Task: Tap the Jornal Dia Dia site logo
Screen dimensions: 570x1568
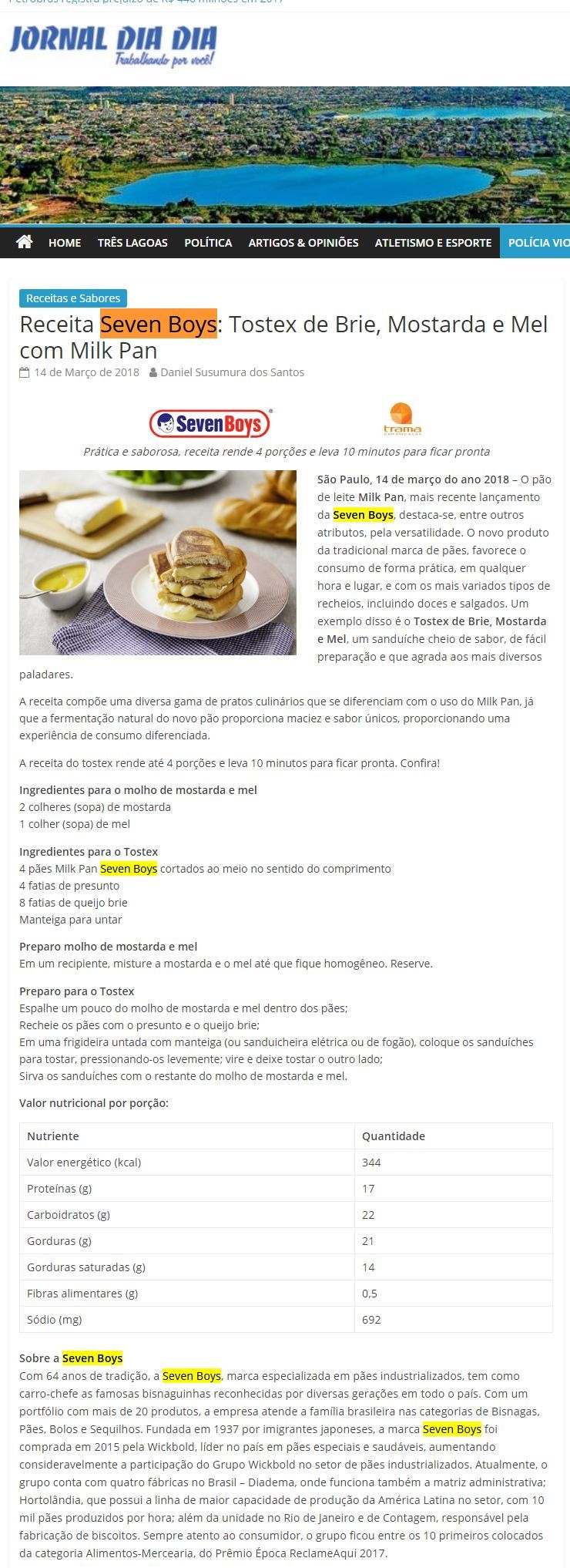Action: pyautogui.click(x=113, y=45)
